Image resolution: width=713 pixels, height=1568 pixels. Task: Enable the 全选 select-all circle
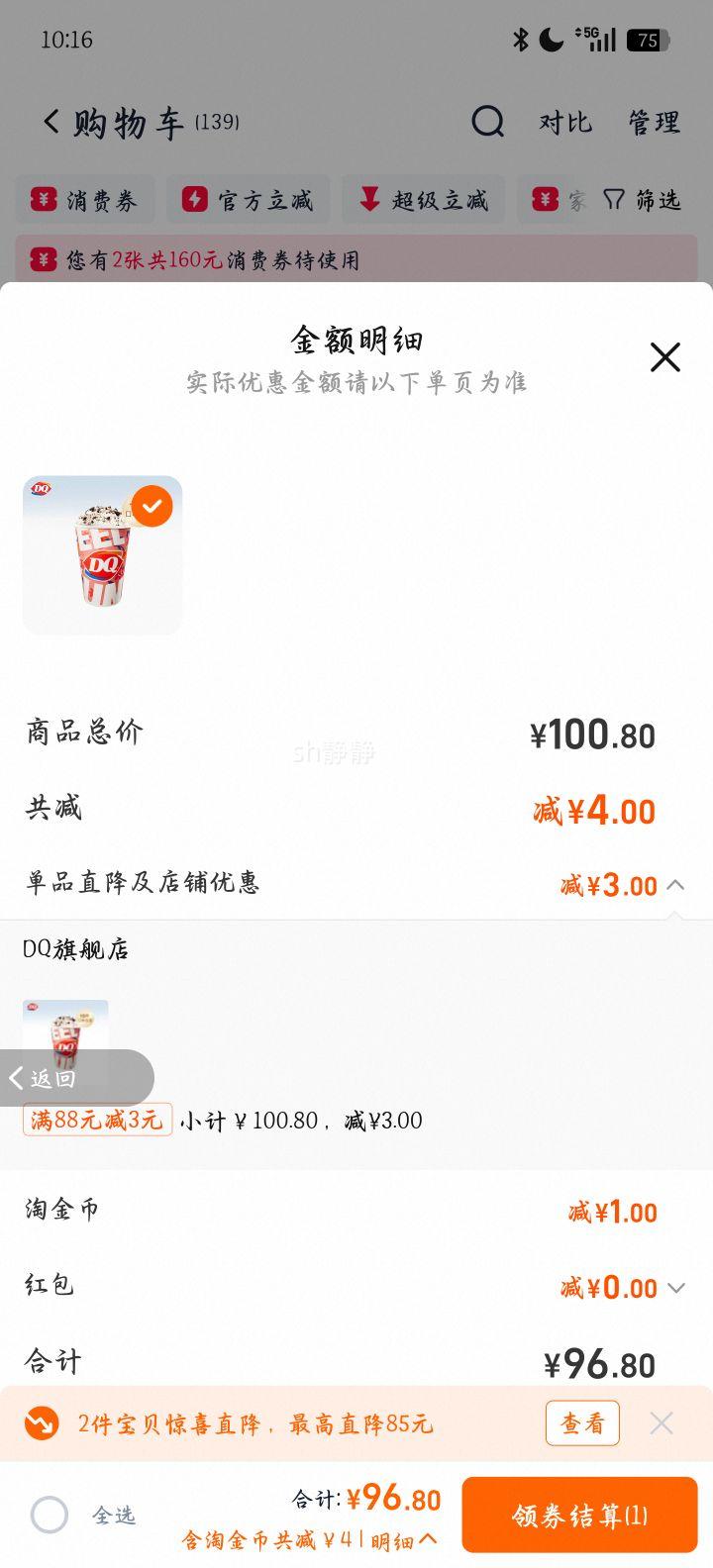click(50, 1515)
